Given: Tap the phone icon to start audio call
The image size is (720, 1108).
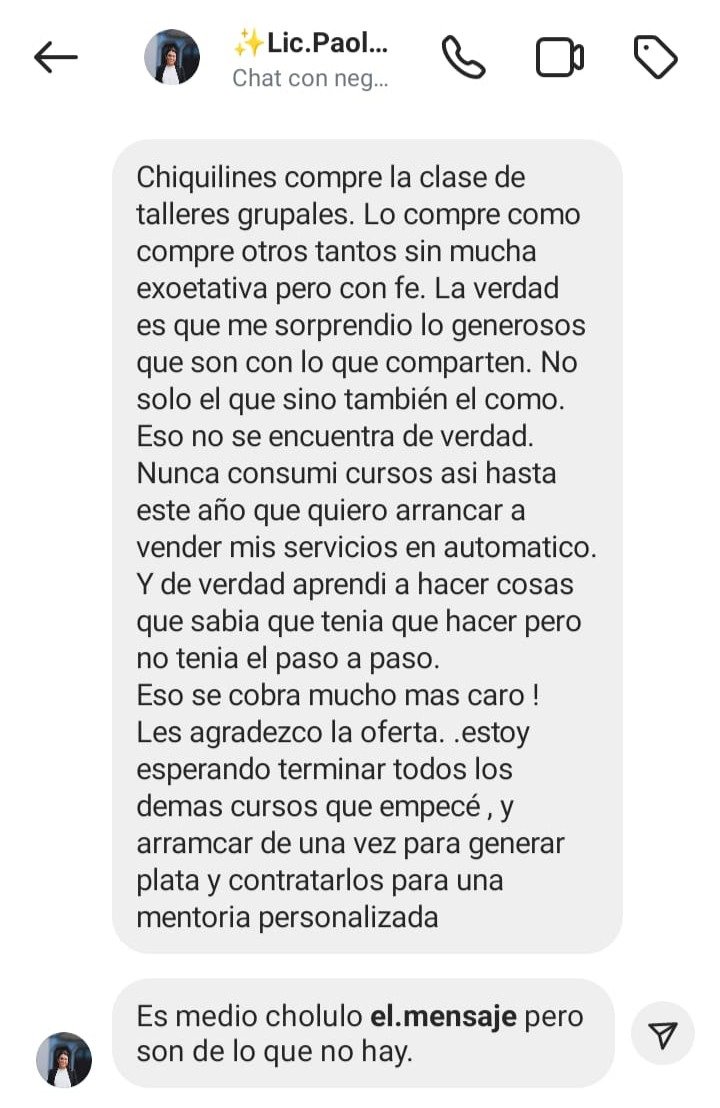Looking at the screenshot, I should (x=465, y=57).
